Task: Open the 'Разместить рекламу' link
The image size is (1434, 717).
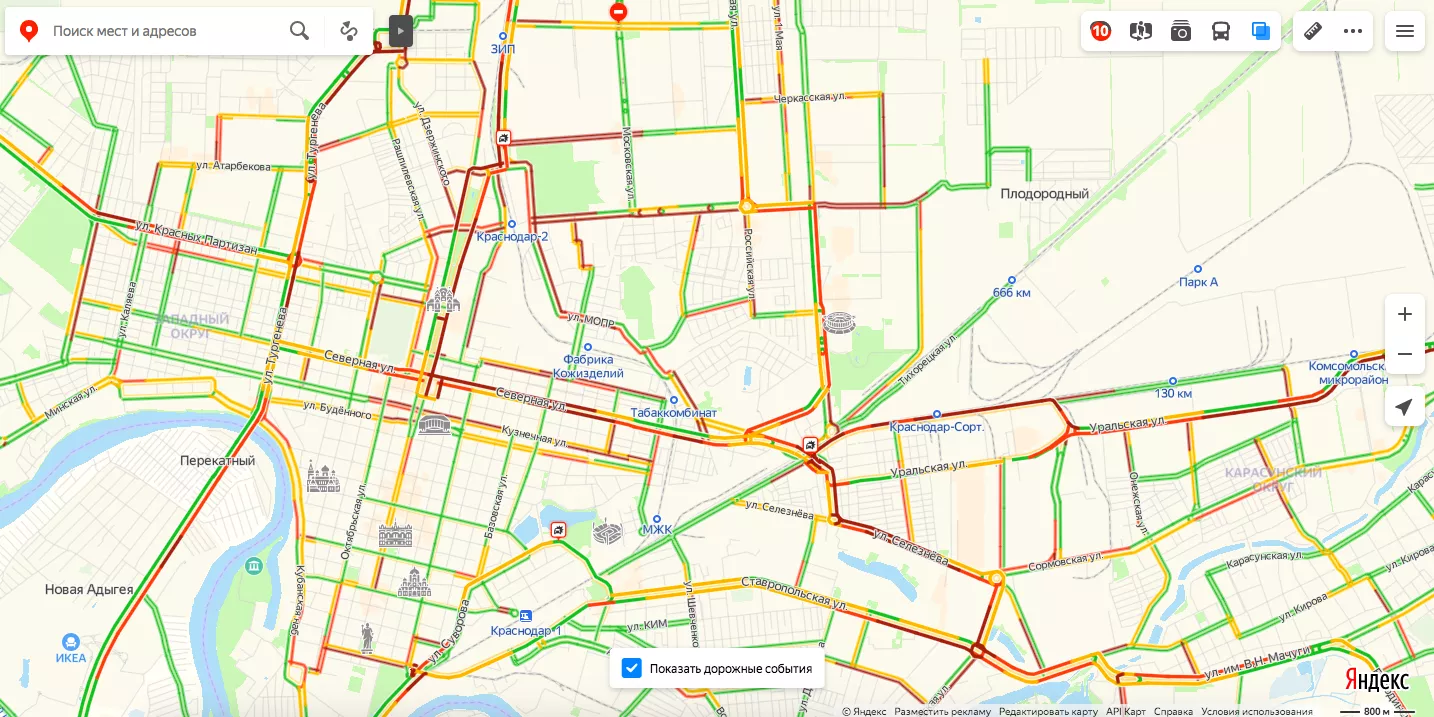Action: tap(942, 712)
